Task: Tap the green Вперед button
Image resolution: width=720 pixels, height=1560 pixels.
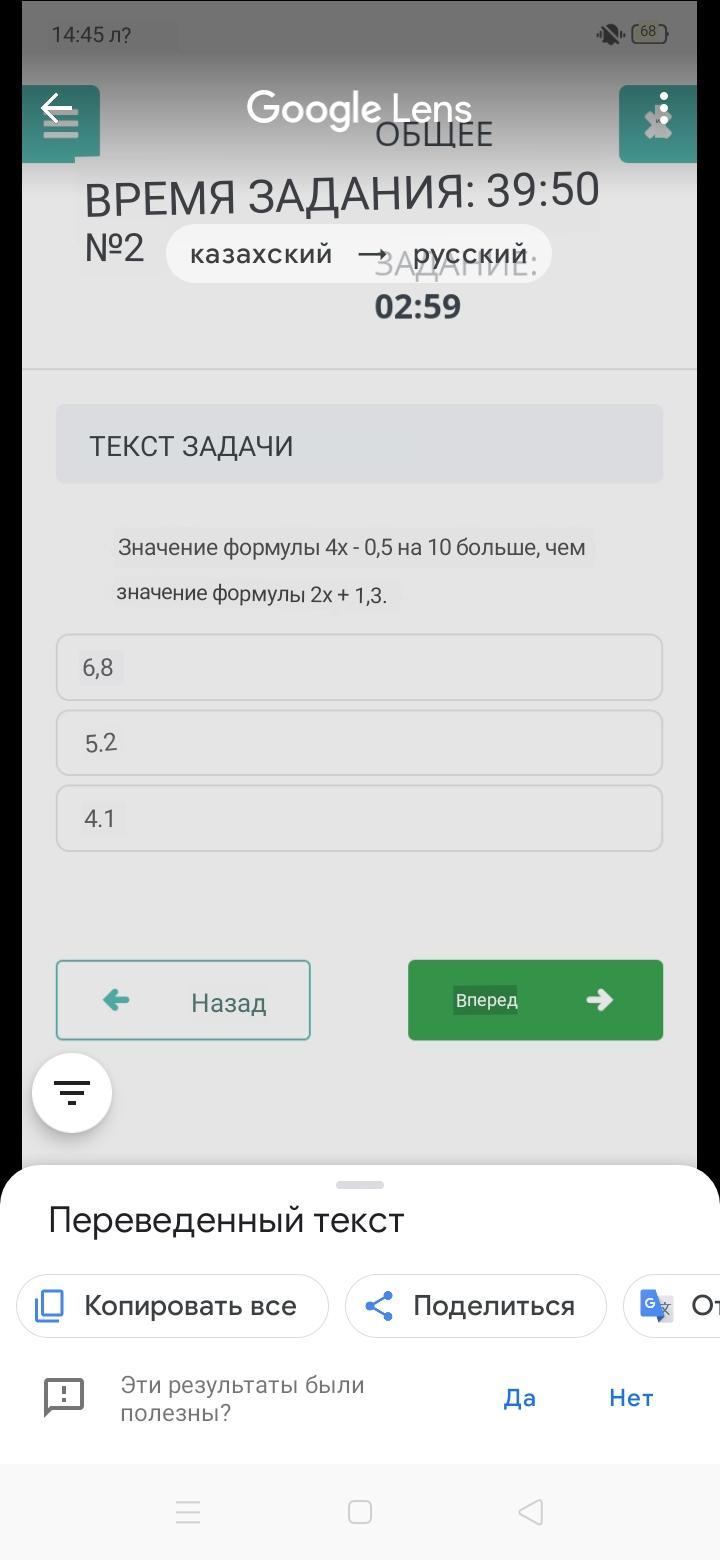Action: (535, 1000)
